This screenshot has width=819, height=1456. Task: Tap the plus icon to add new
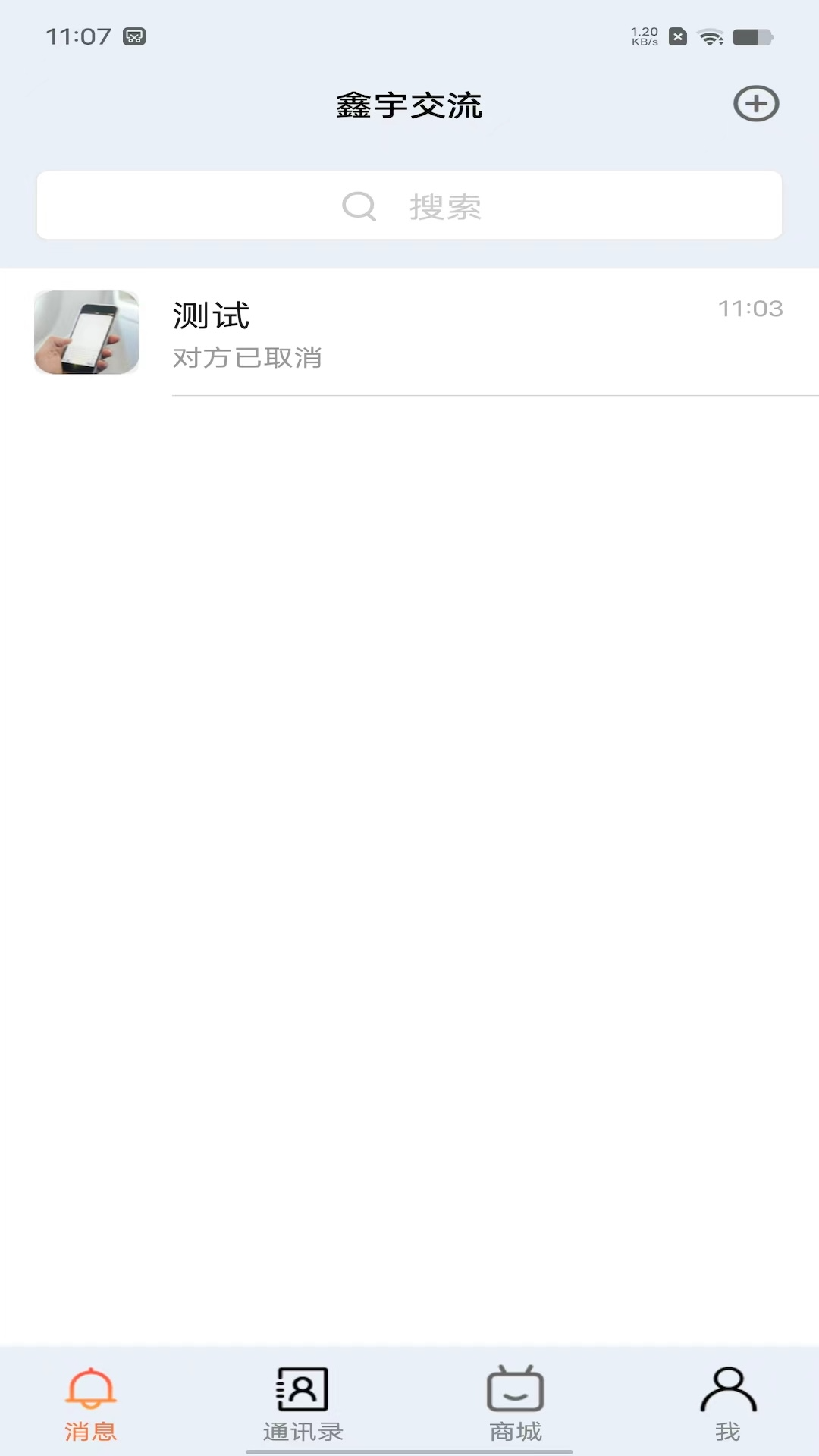point(756,104)
